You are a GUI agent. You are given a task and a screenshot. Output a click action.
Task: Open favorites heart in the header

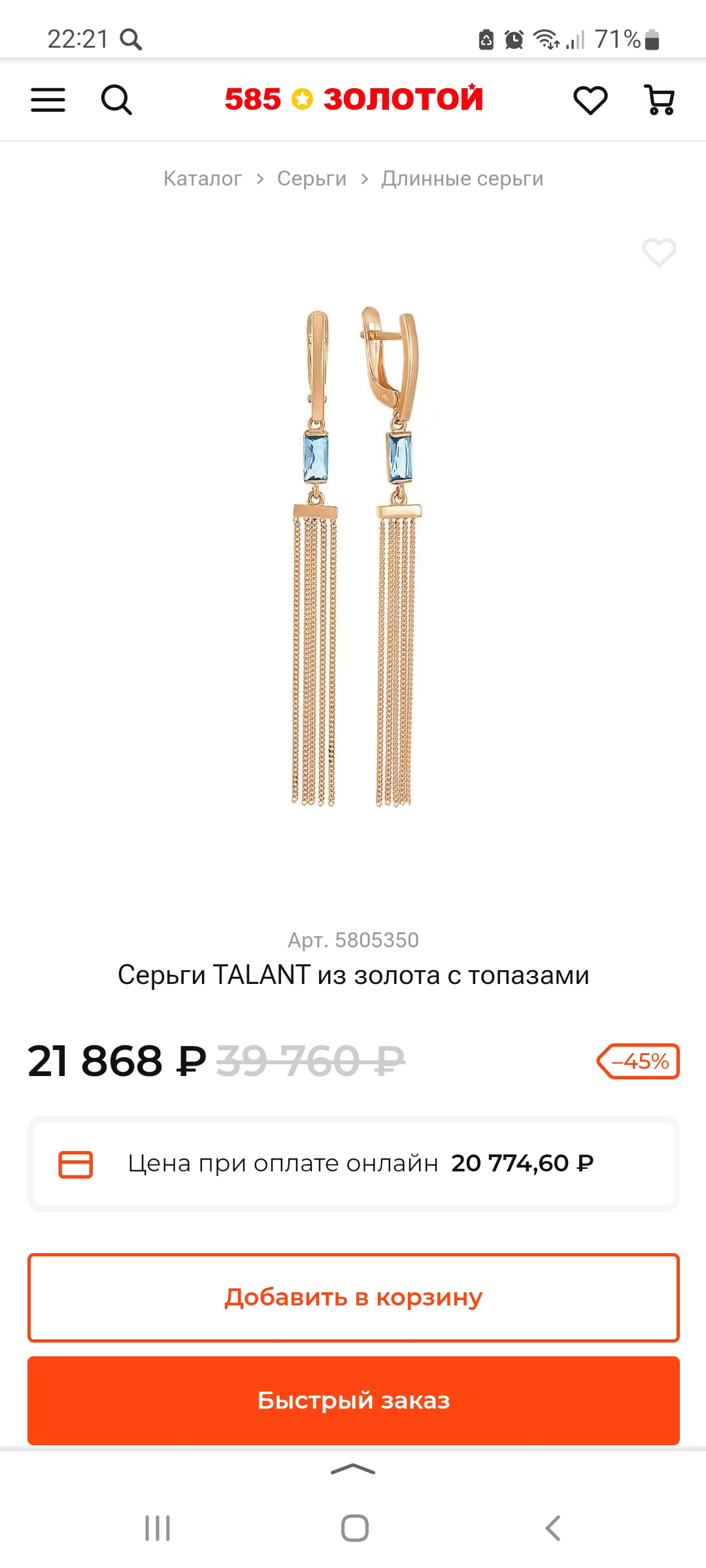point(590,100)
